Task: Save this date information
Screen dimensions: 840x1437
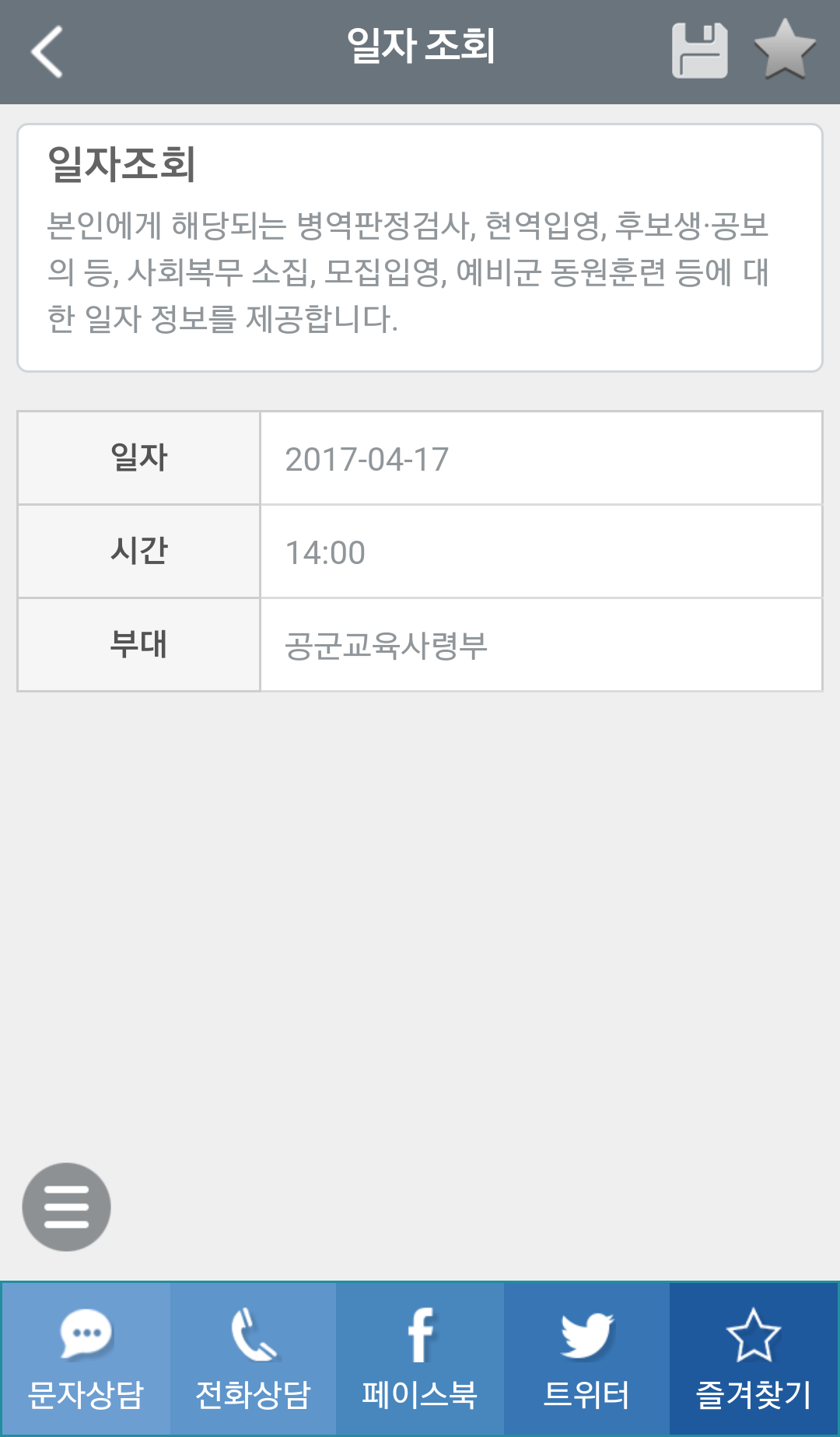Action: [x=699, y=51]
